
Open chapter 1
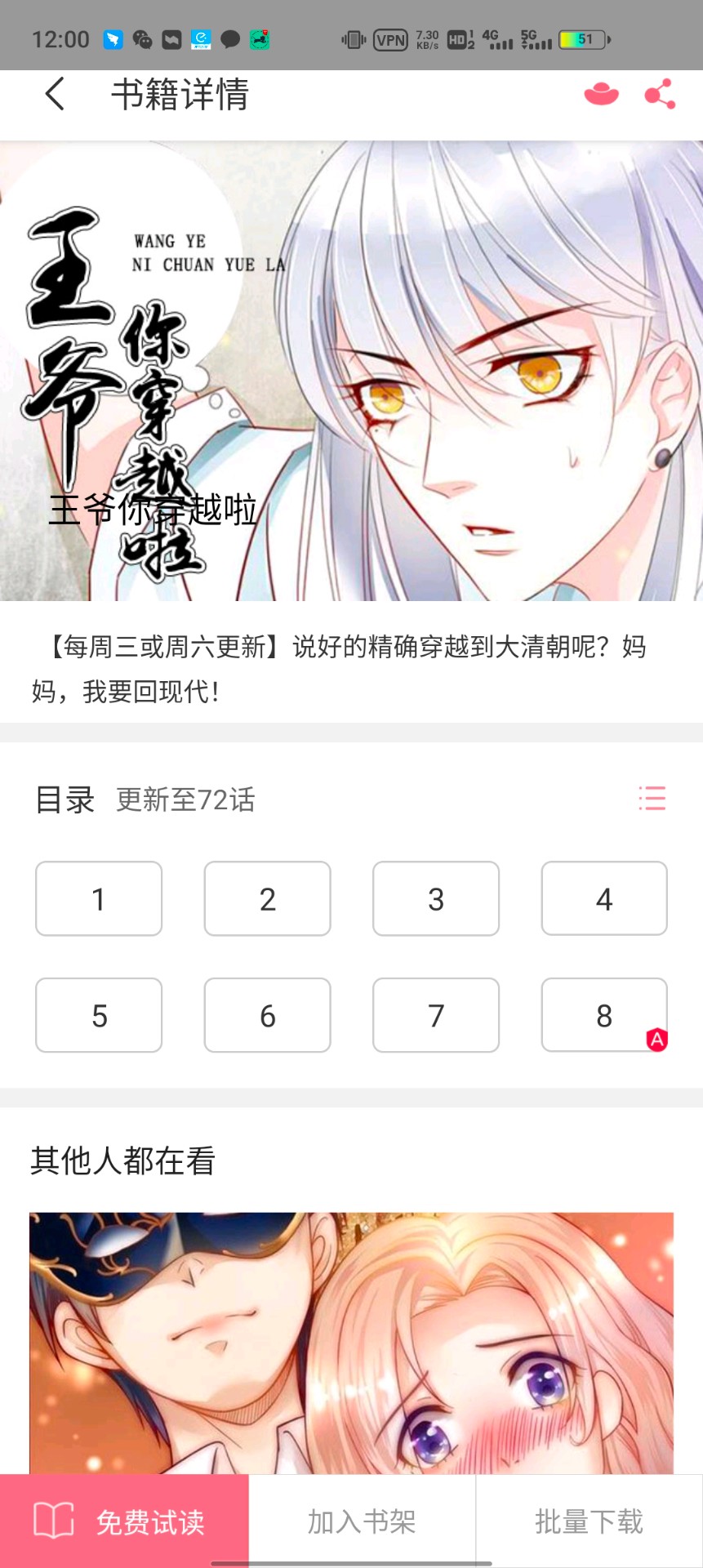(x=99, y=898)
